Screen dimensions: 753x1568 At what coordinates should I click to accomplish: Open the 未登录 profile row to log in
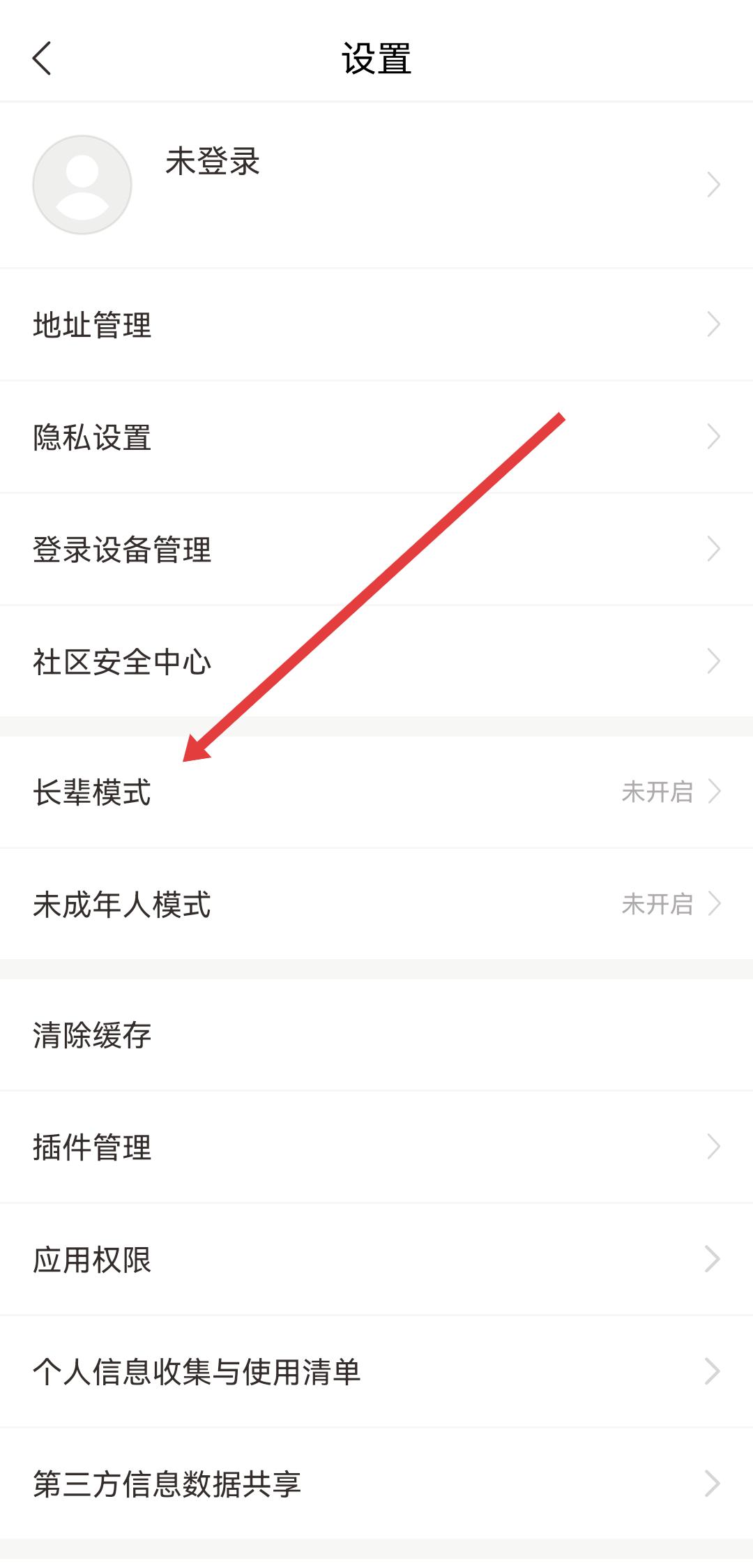tap(376, 185)
